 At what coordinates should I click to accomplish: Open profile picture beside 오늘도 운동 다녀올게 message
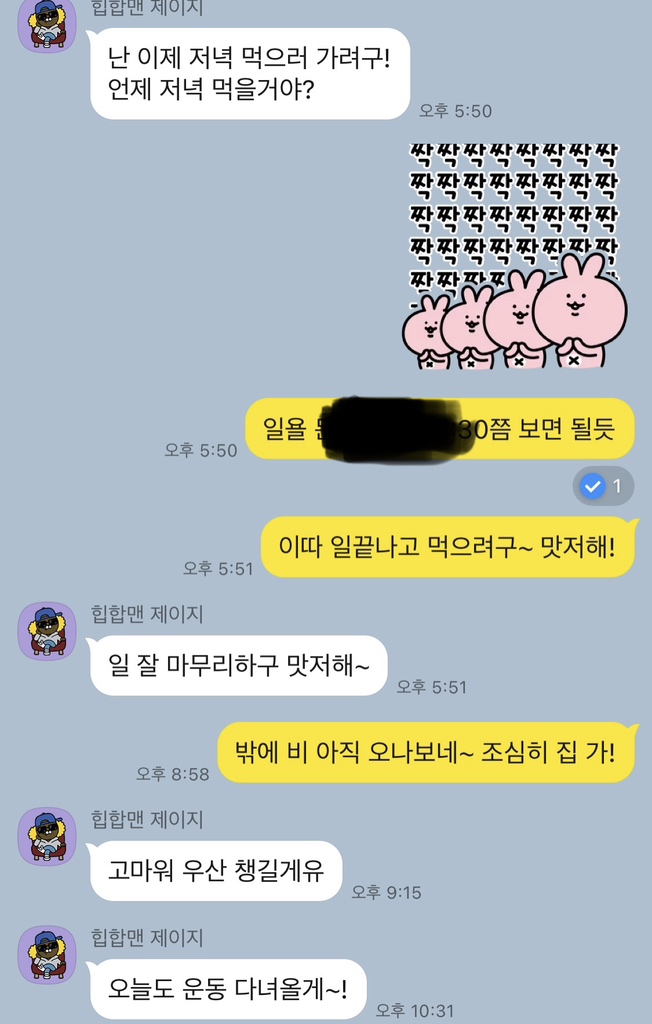(47, 954)
